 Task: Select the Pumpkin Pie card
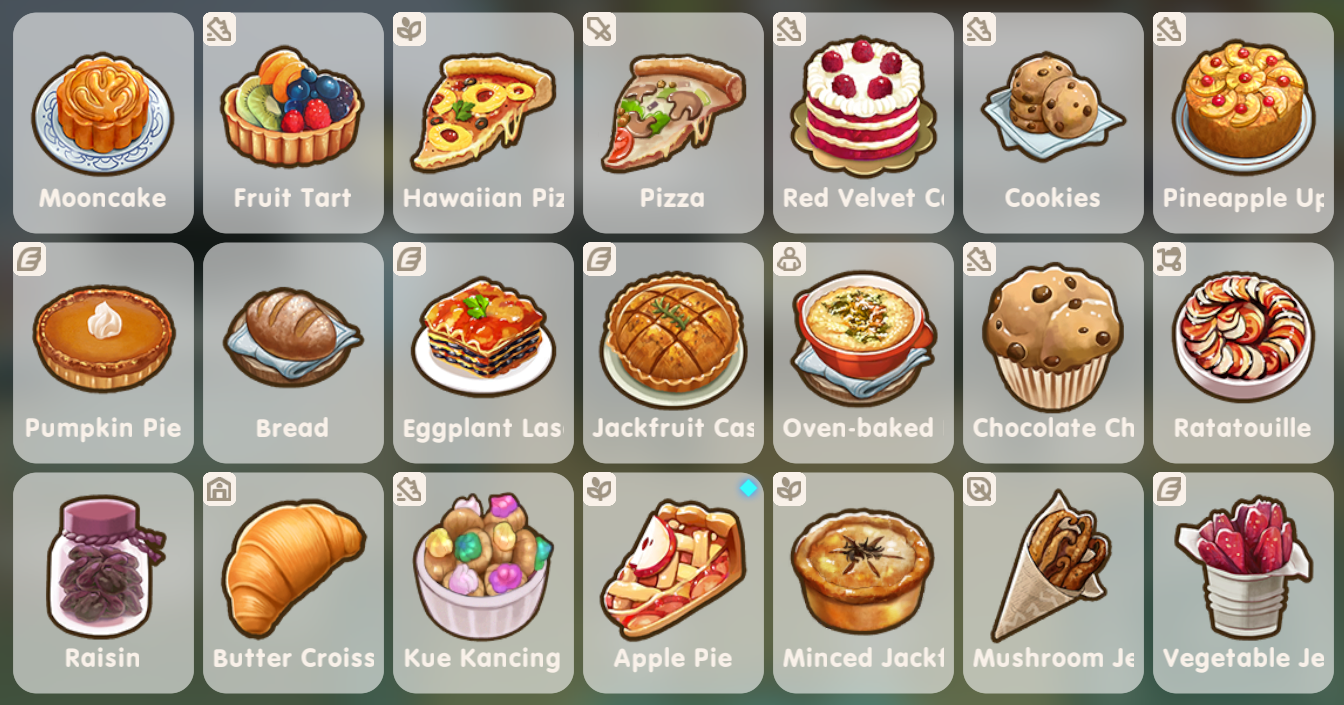point(103,352)
